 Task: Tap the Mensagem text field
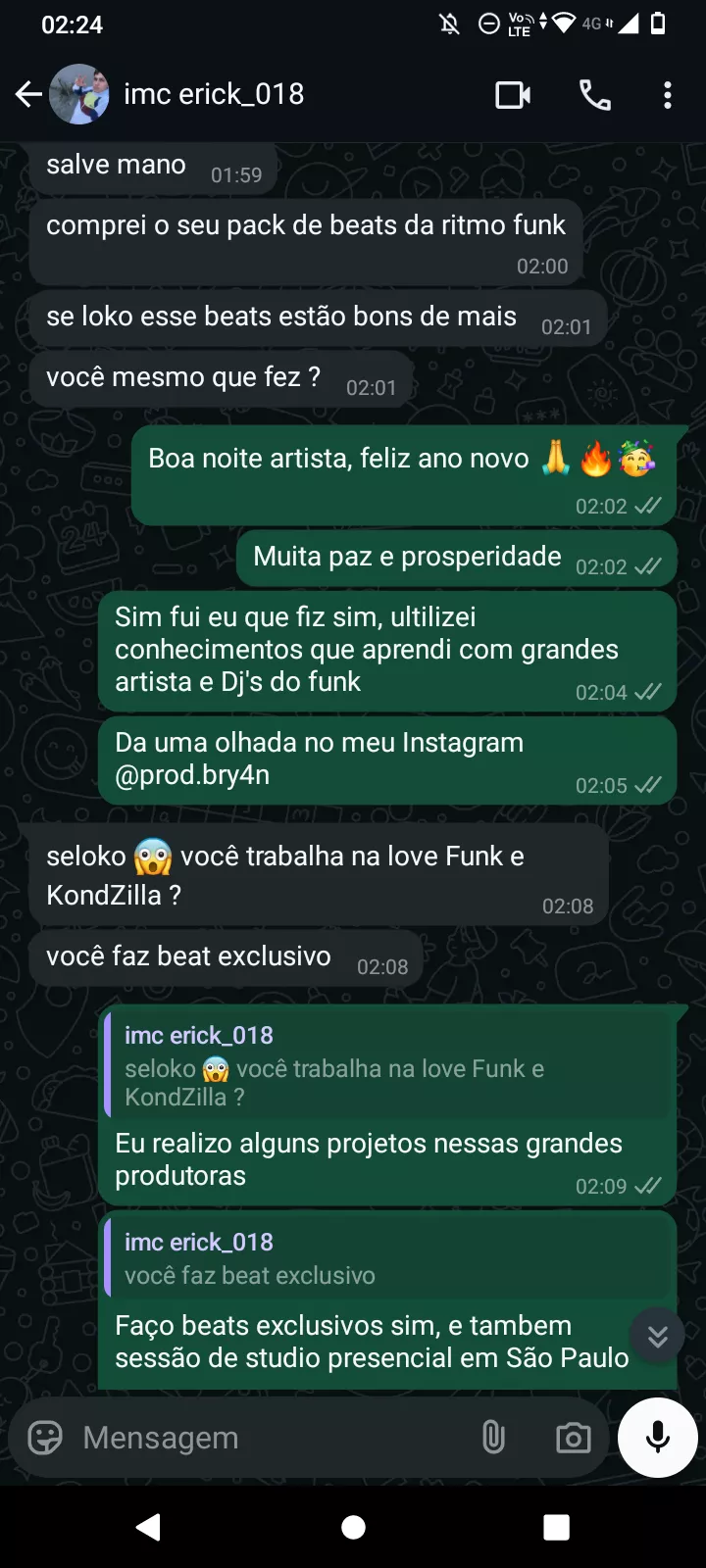point(265,1438)
